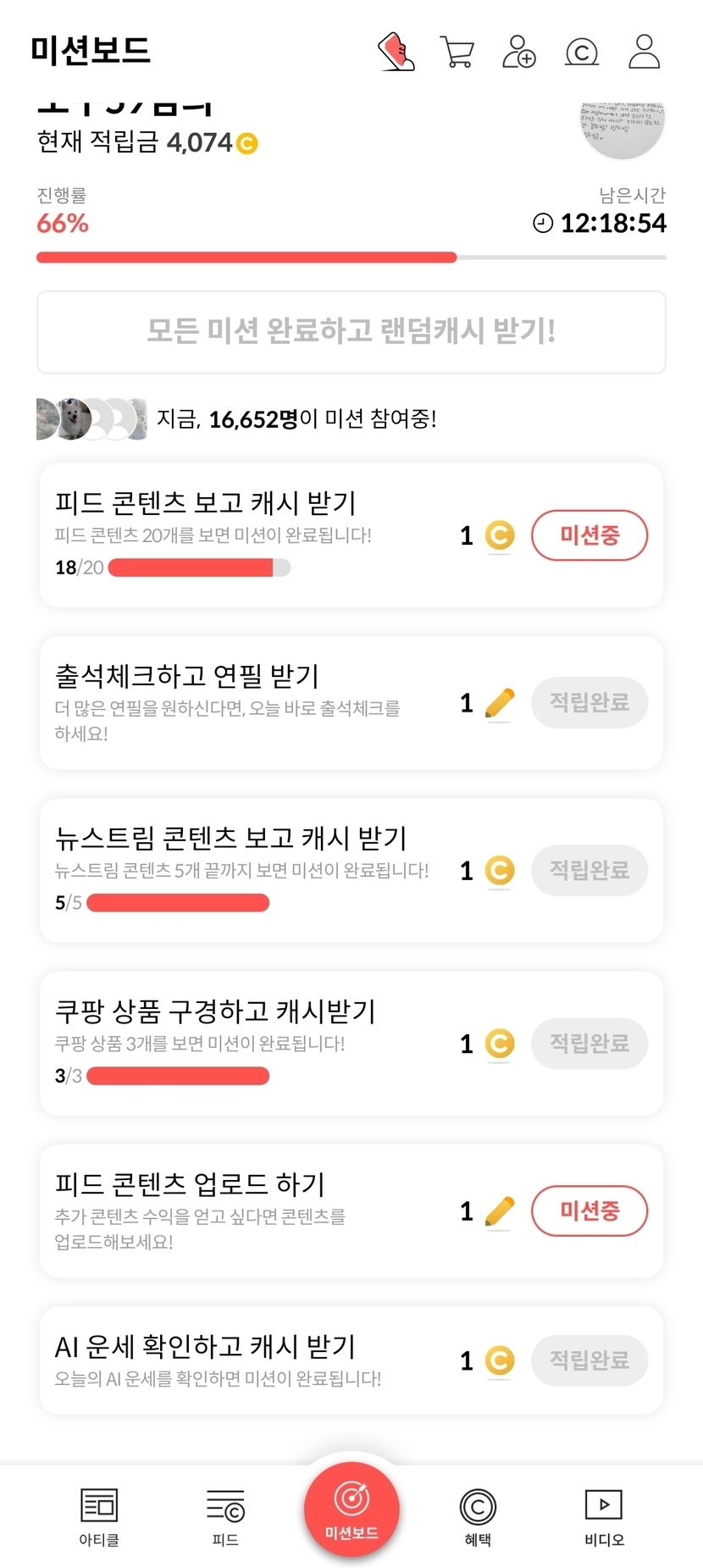Viewport: 703px width, 1568px height.
Task: Open the shopping cart
Action: click(x=457, y=52)
